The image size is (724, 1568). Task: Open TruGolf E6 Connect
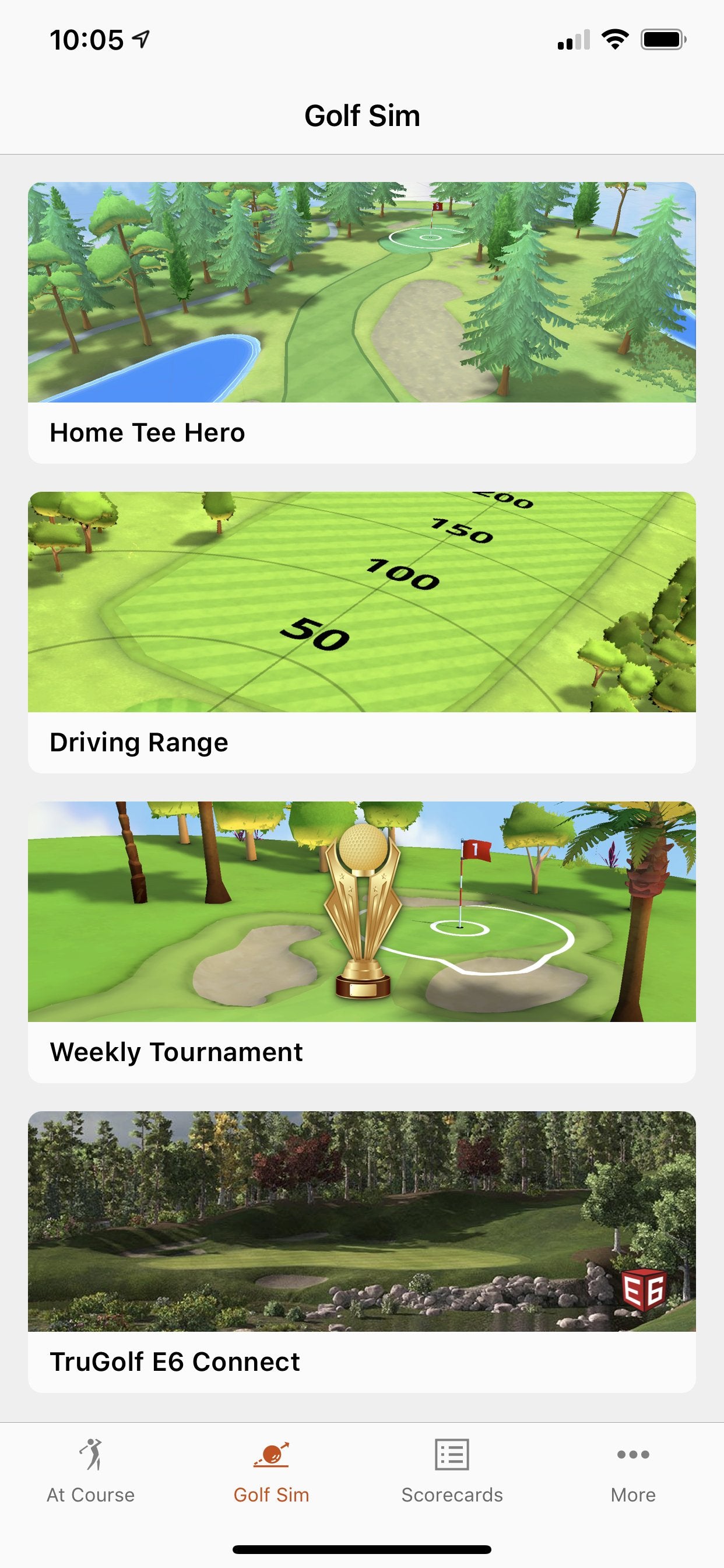pos(361,1251)
